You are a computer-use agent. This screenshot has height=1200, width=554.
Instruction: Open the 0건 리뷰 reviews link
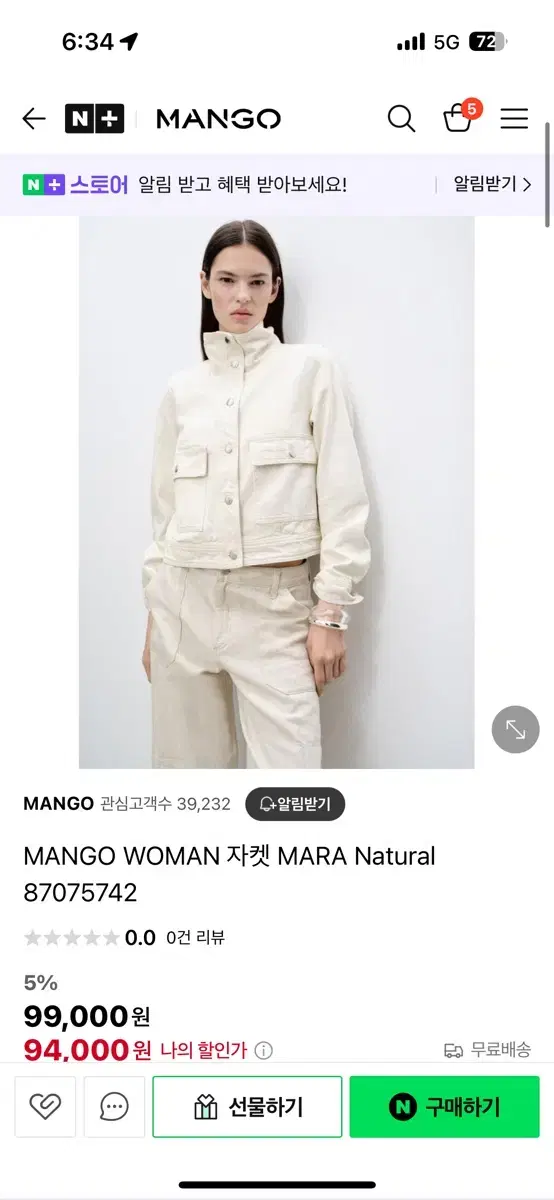[x=196, y=938]
